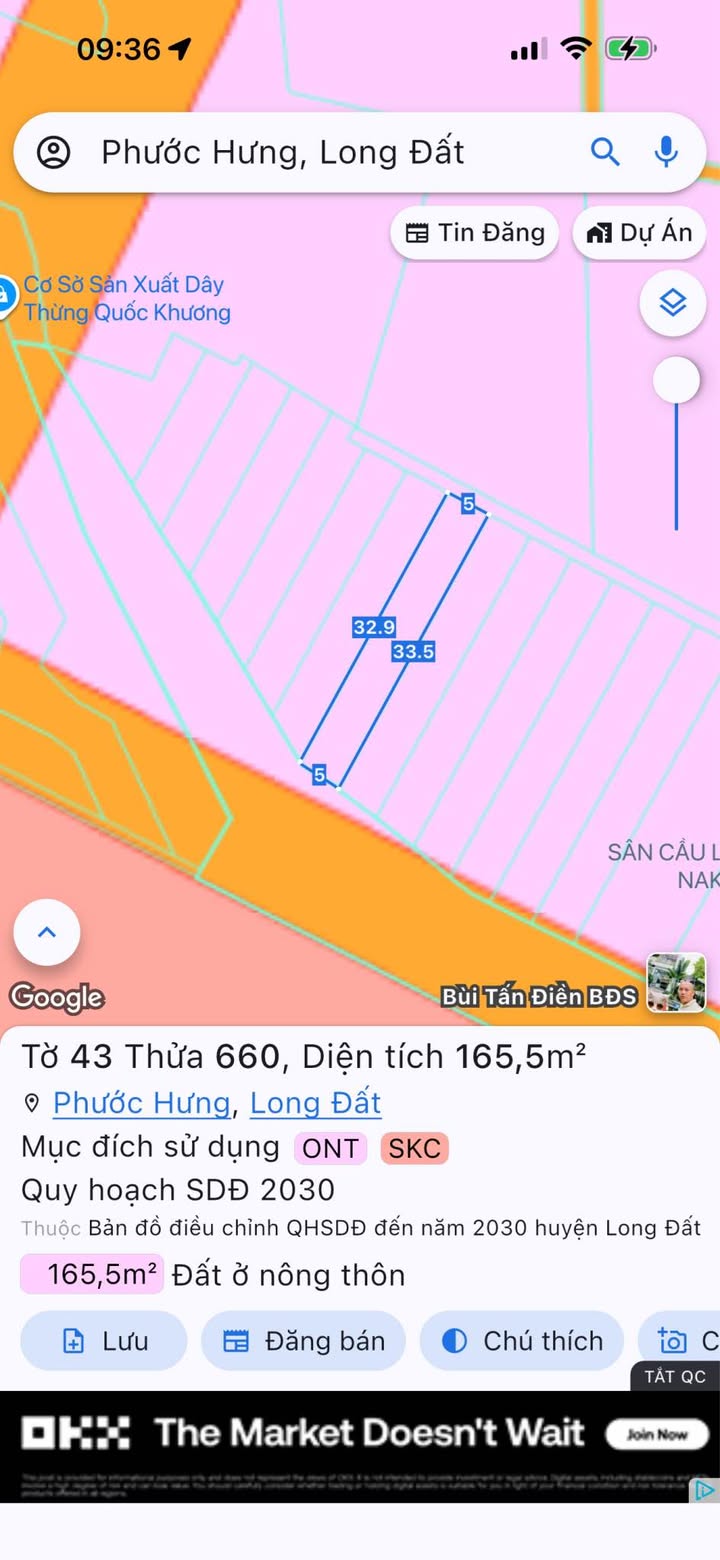Open the Long Đất link
Screen dimensions: 720x1560
click(315, 1103)
